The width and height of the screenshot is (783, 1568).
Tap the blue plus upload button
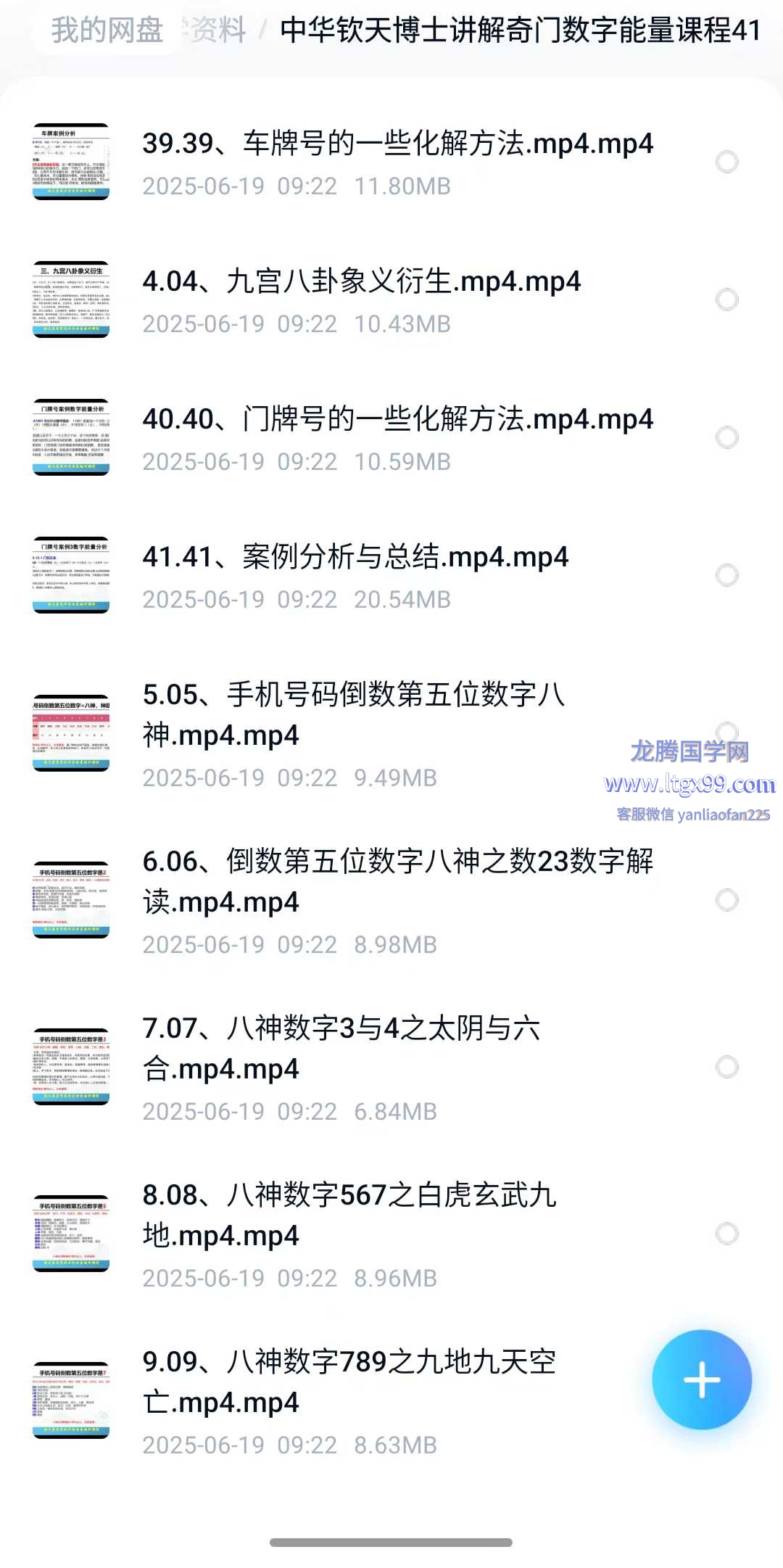pos(701,1379)
